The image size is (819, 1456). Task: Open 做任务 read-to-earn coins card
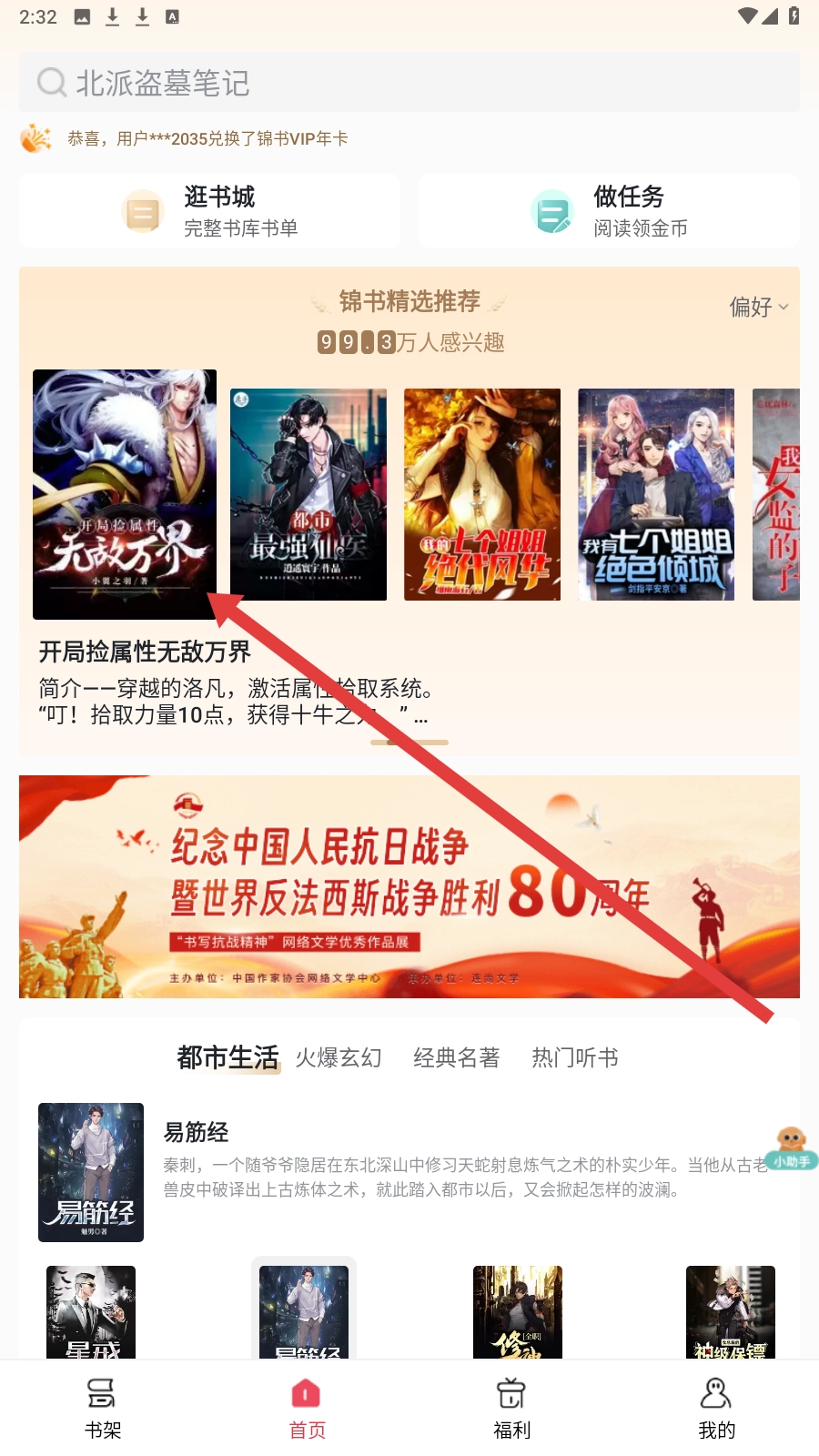[x=609, y=211]
